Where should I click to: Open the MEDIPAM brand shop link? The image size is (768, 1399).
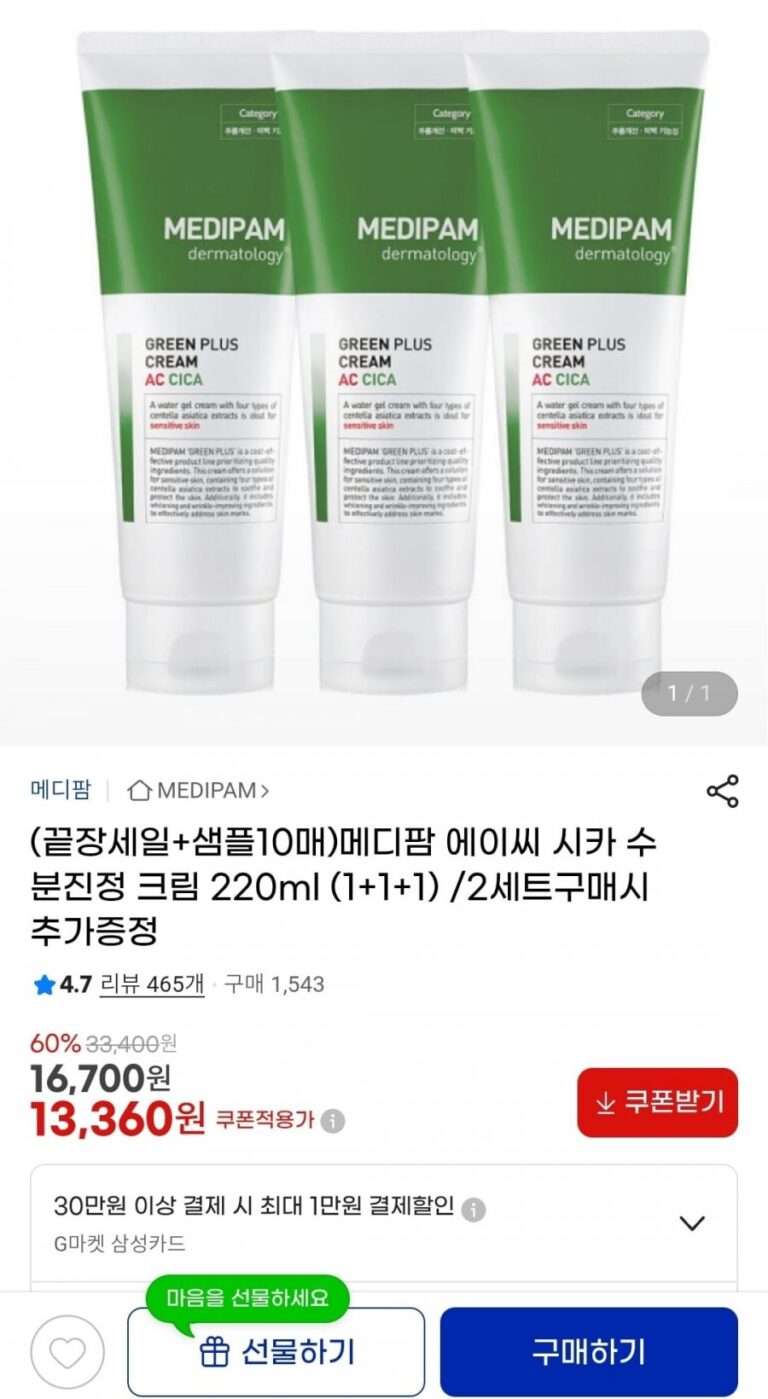point(198,790)
